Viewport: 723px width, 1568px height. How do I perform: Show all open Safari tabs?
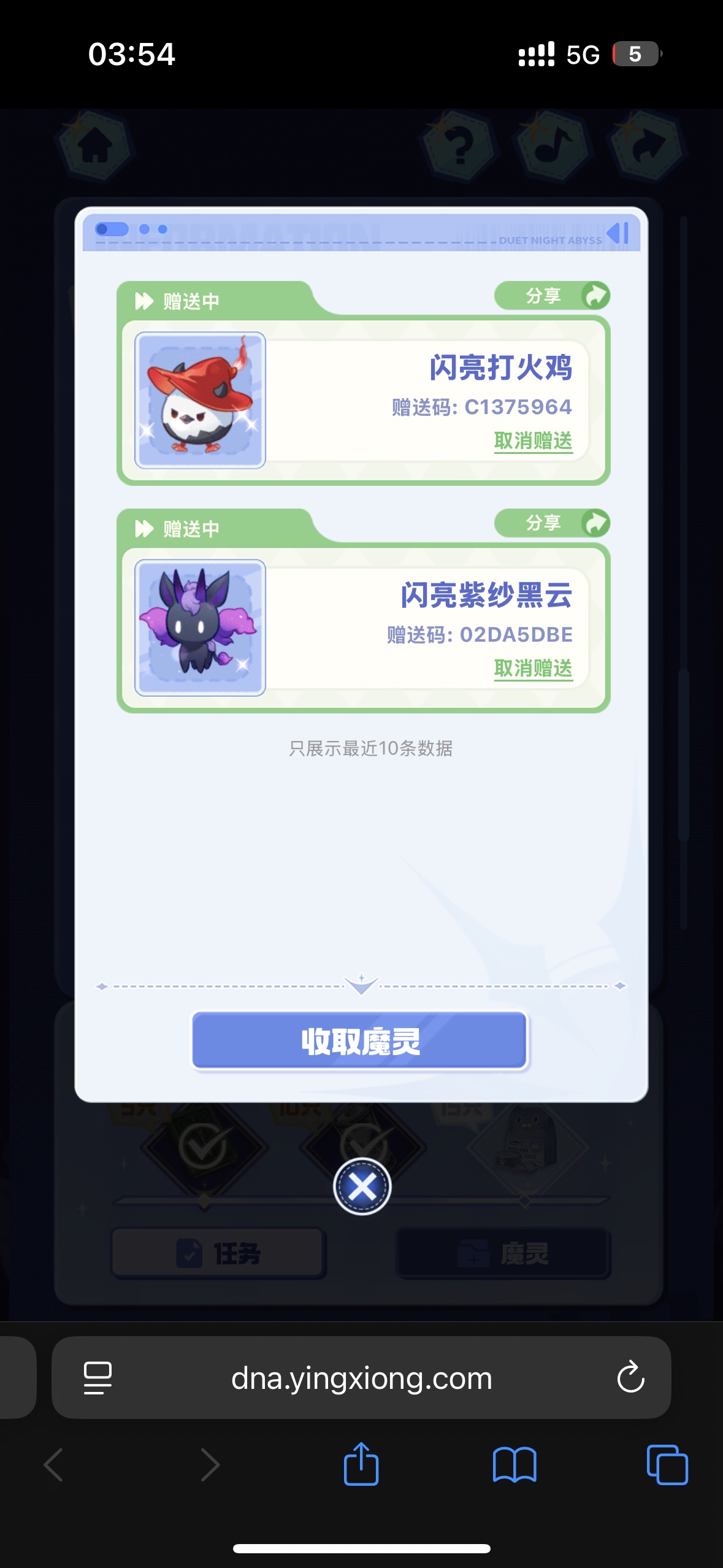click(x=667, y=1464)
